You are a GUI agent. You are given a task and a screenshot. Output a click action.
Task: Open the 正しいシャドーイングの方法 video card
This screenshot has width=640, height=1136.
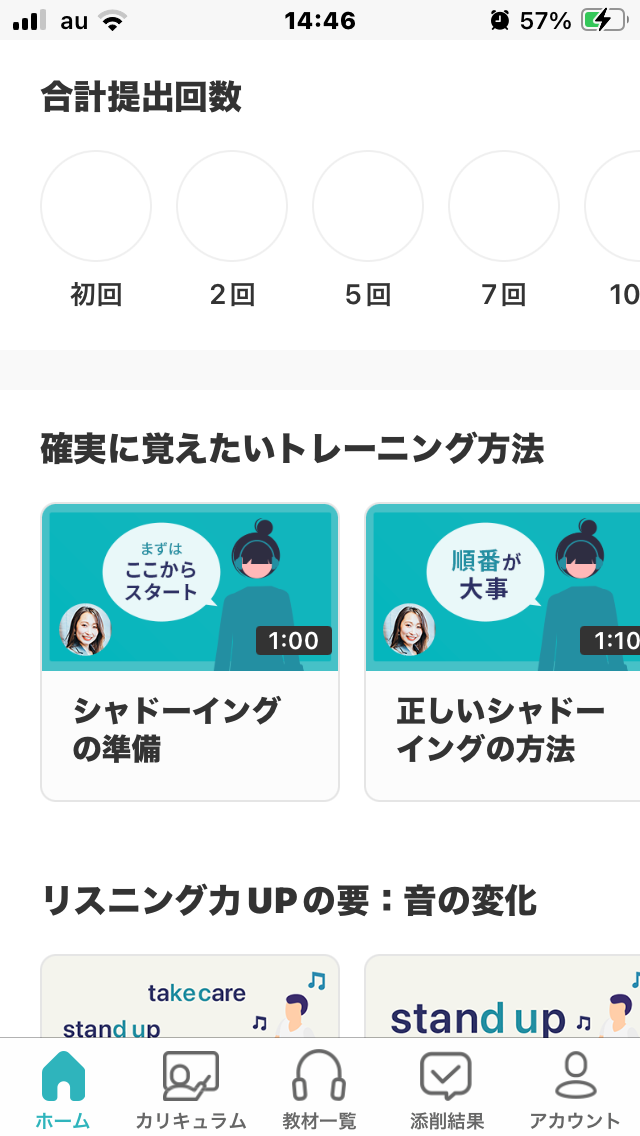pos(502,652)
